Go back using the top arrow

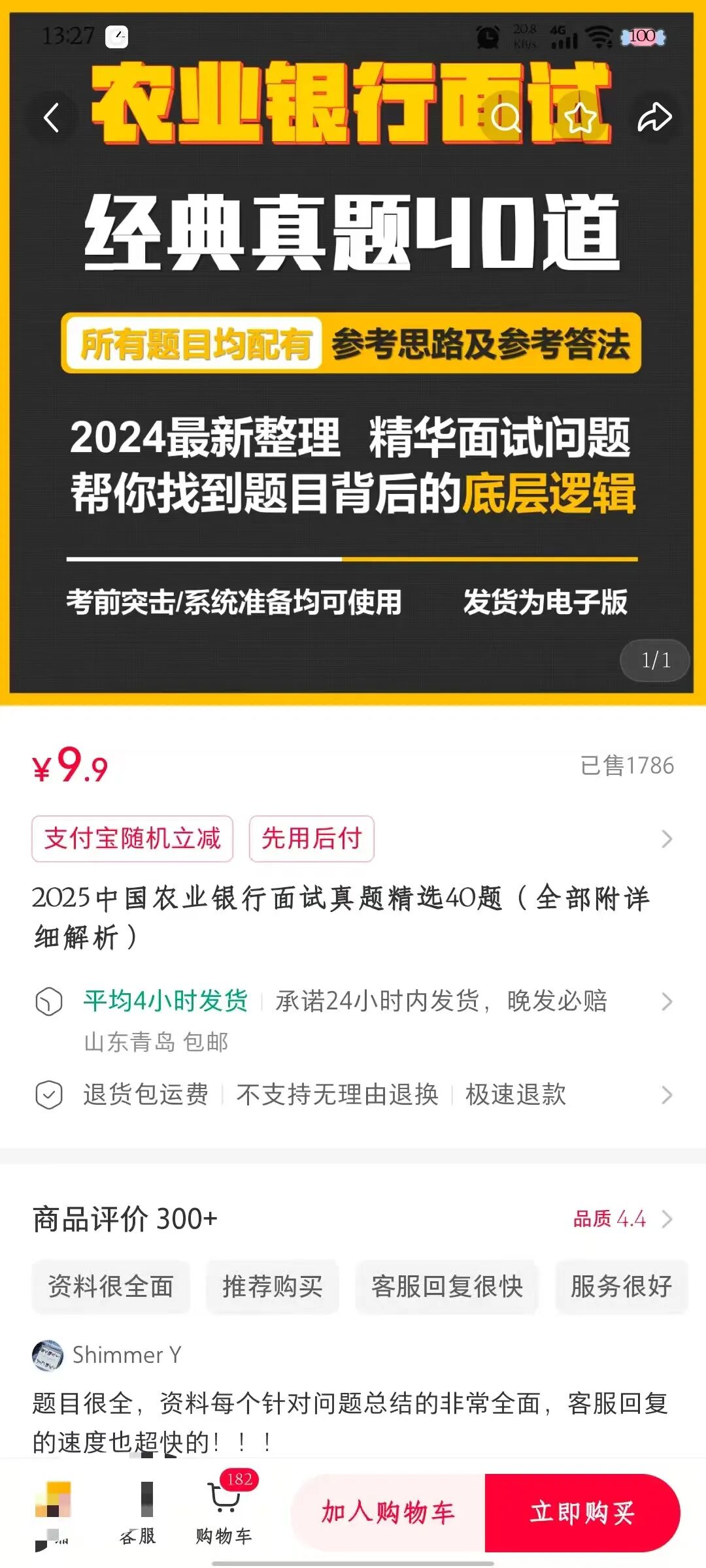pos(51,118)
